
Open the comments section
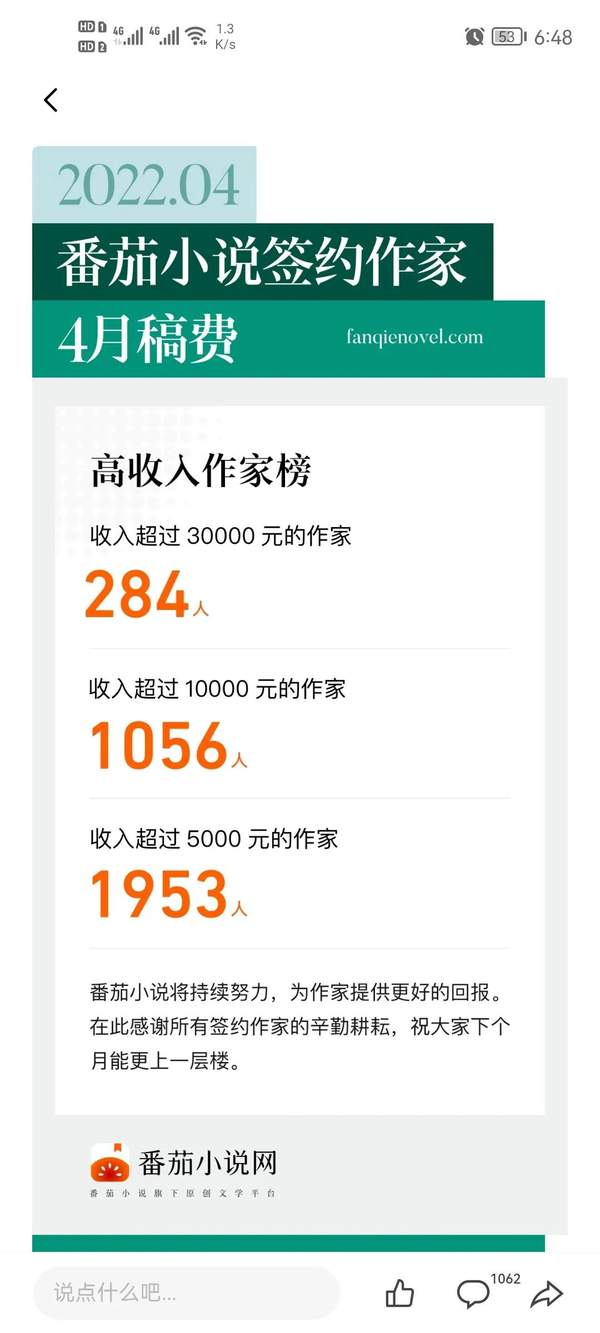click(474, 1293)
